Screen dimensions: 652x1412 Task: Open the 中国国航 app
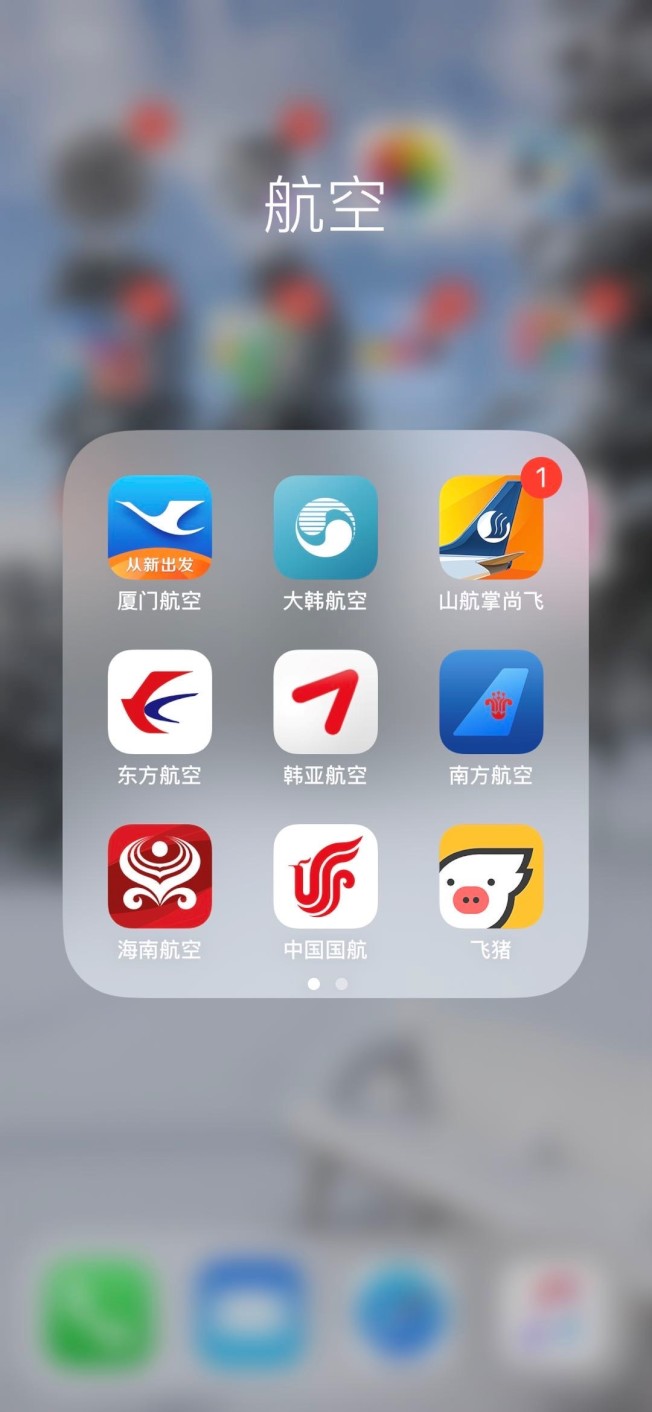(325, 876)
